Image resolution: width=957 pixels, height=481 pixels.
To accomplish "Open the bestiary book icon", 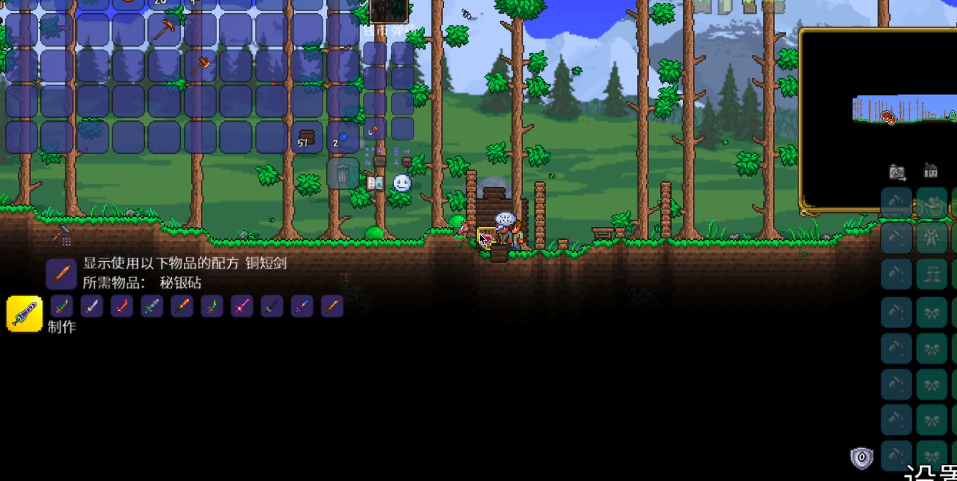I will pyautogui.click(x=375, y=183).
